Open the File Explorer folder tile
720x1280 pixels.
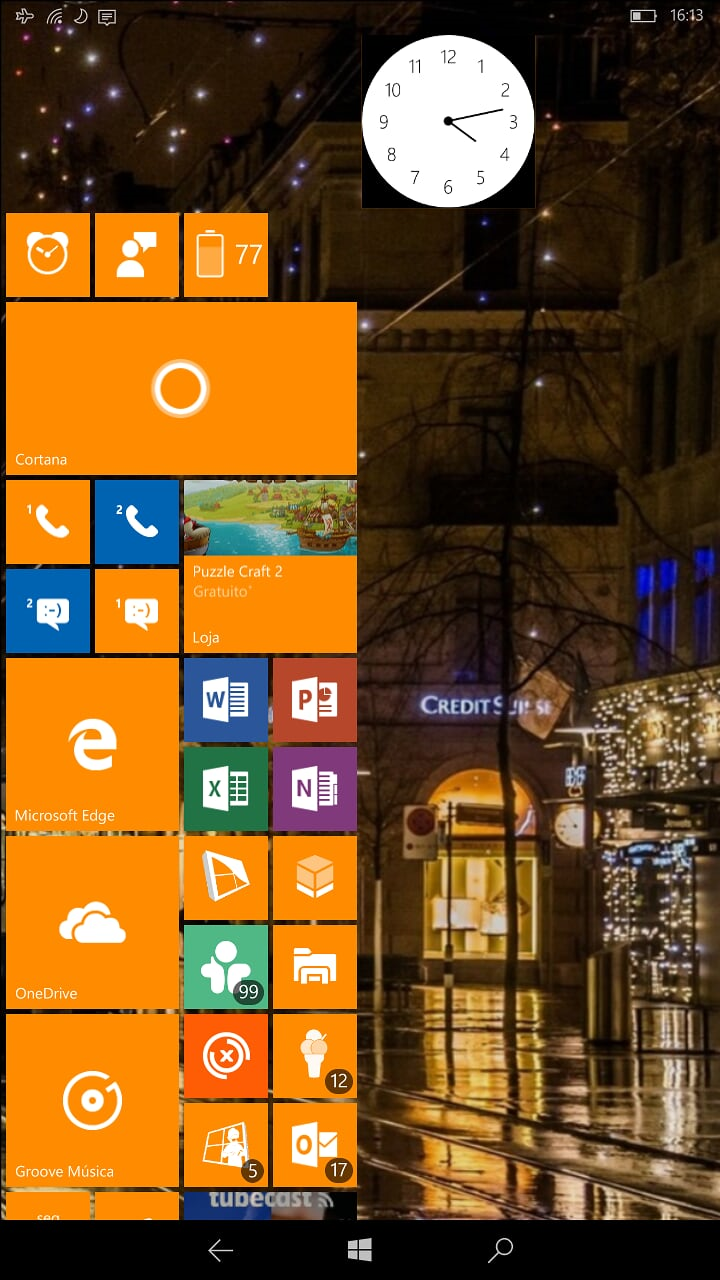(x=315, y=967)
